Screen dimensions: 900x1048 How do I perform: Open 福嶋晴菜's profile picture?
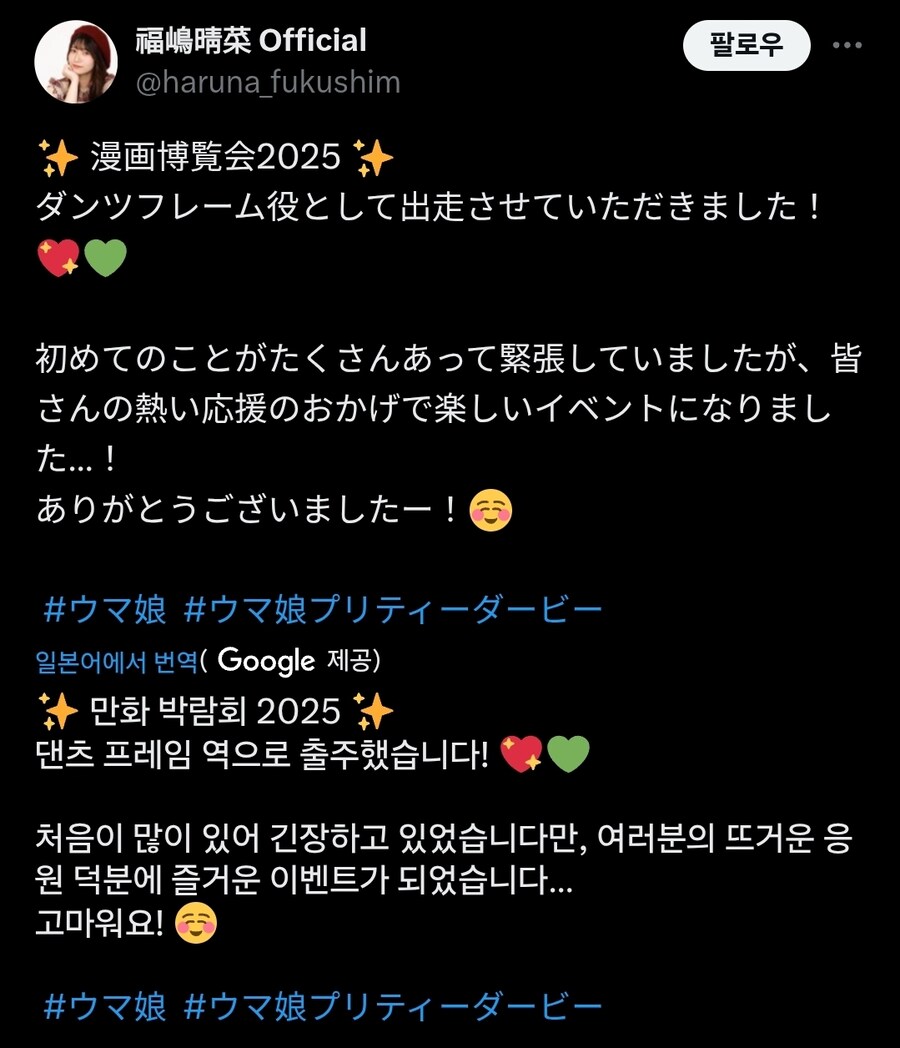(76, 62)
